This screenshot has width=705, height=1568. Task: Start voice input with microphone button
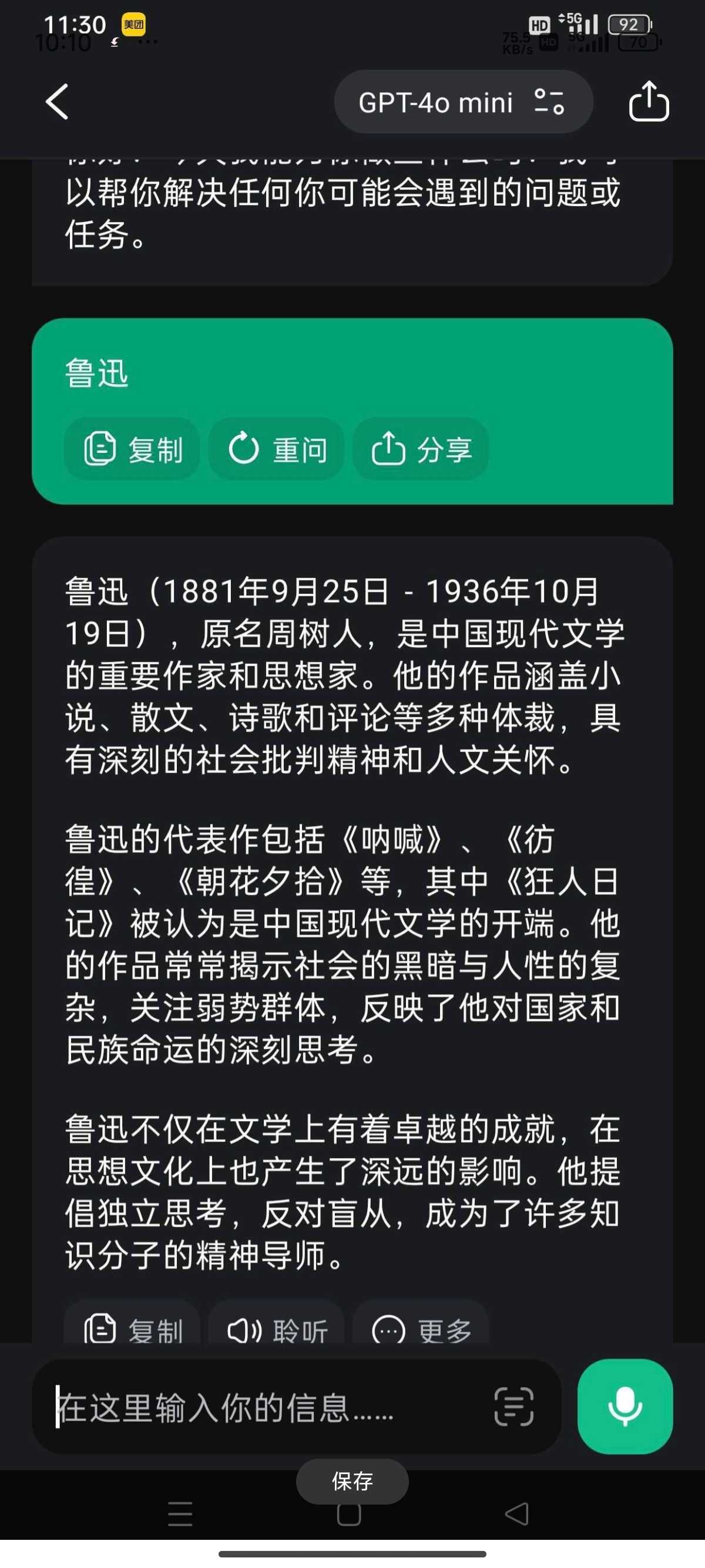tap(625, 1407)
